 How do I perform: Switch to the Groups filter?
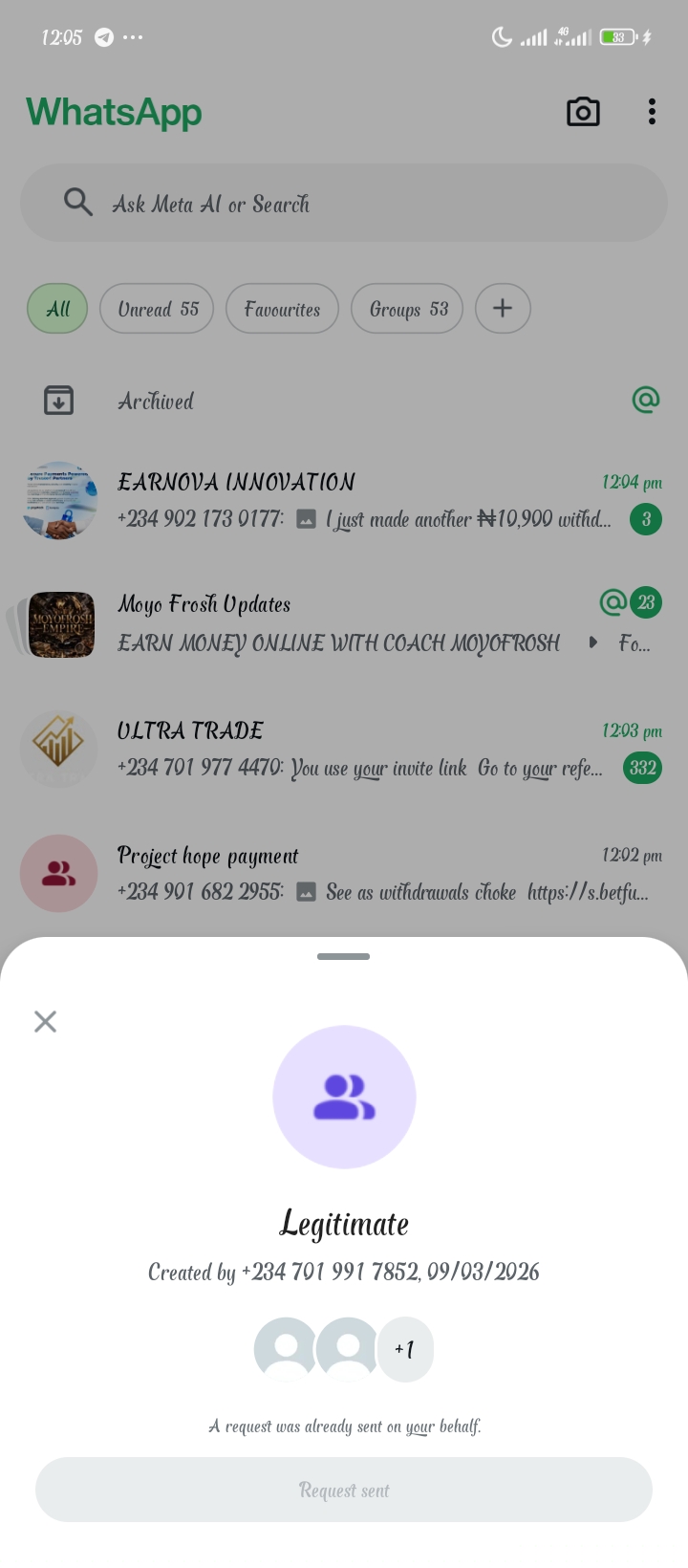pyautogui.click(x=407, y=309)
